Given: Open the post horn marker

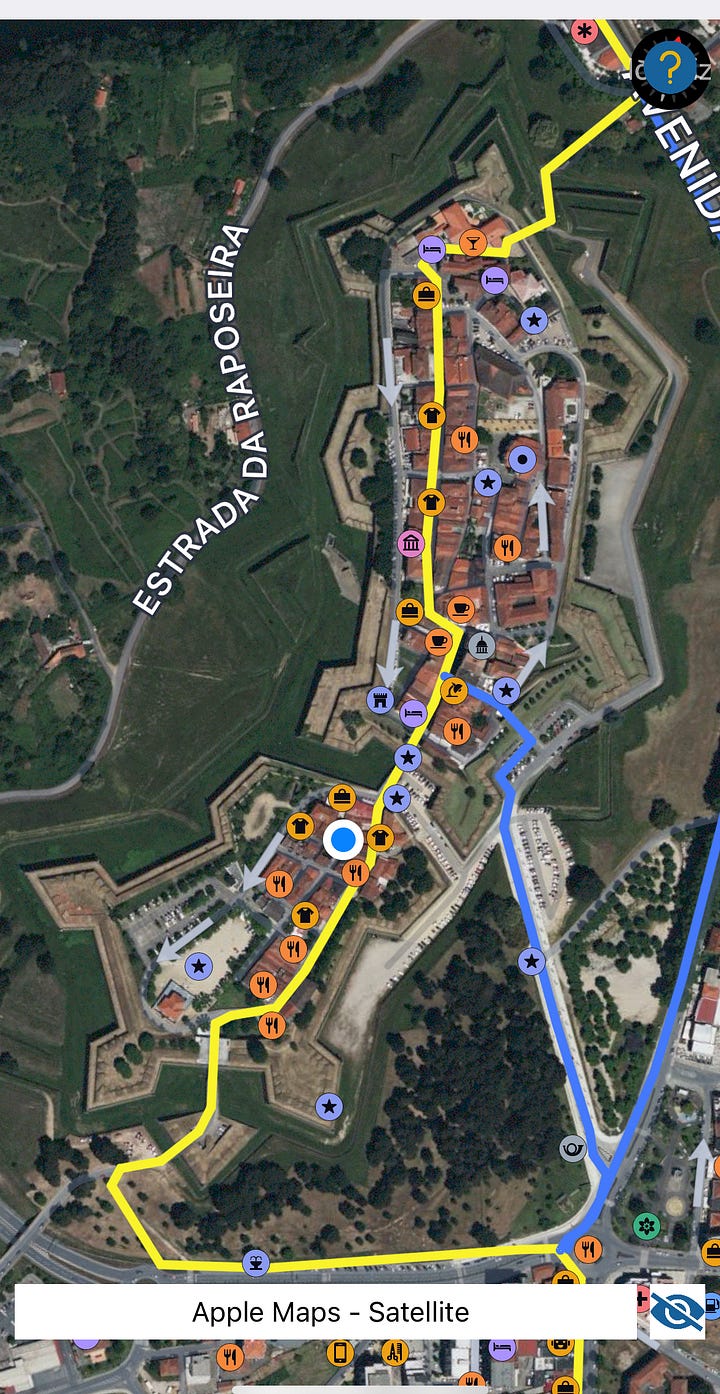Looking at the screenshot, I should pyautogui.click(x=573, y=1148).
